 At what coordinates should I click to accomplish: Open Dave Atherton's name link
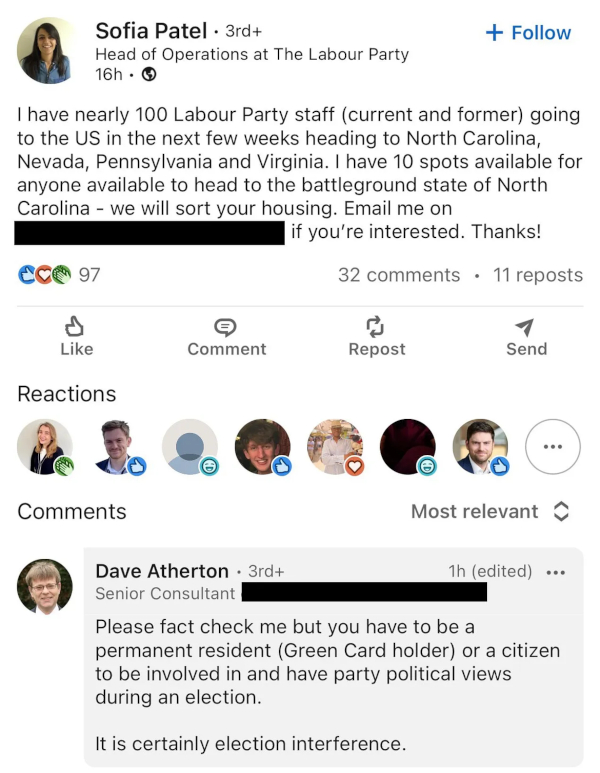162,571
